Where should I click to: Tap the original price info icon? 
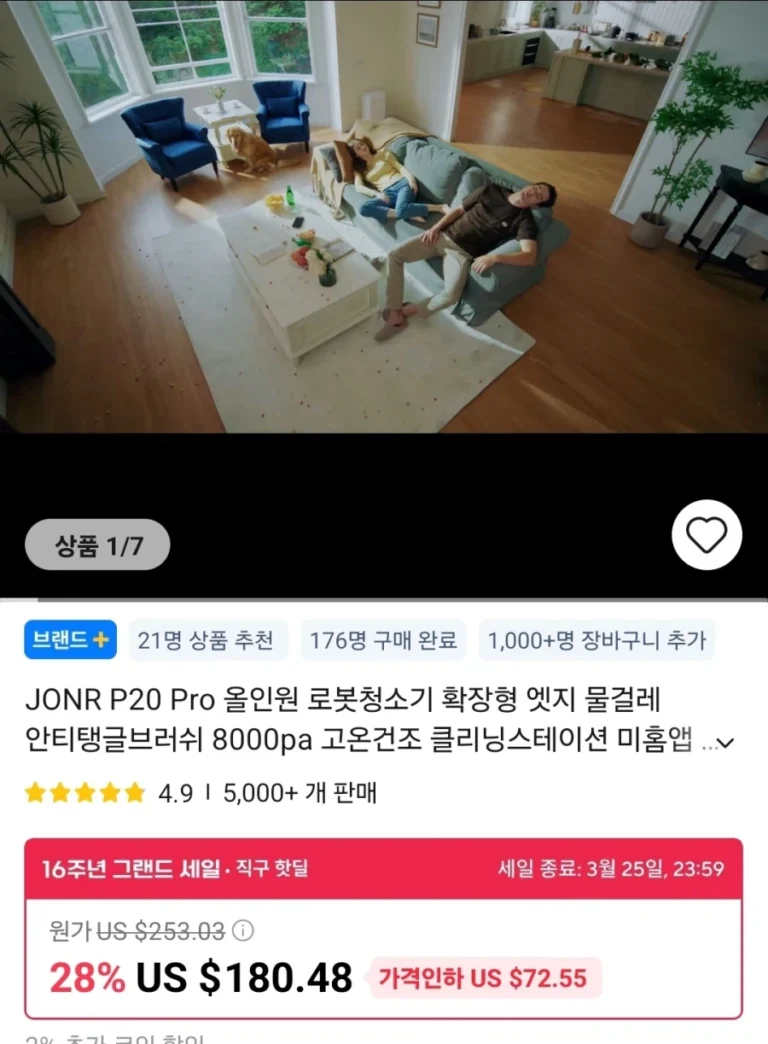243,931
